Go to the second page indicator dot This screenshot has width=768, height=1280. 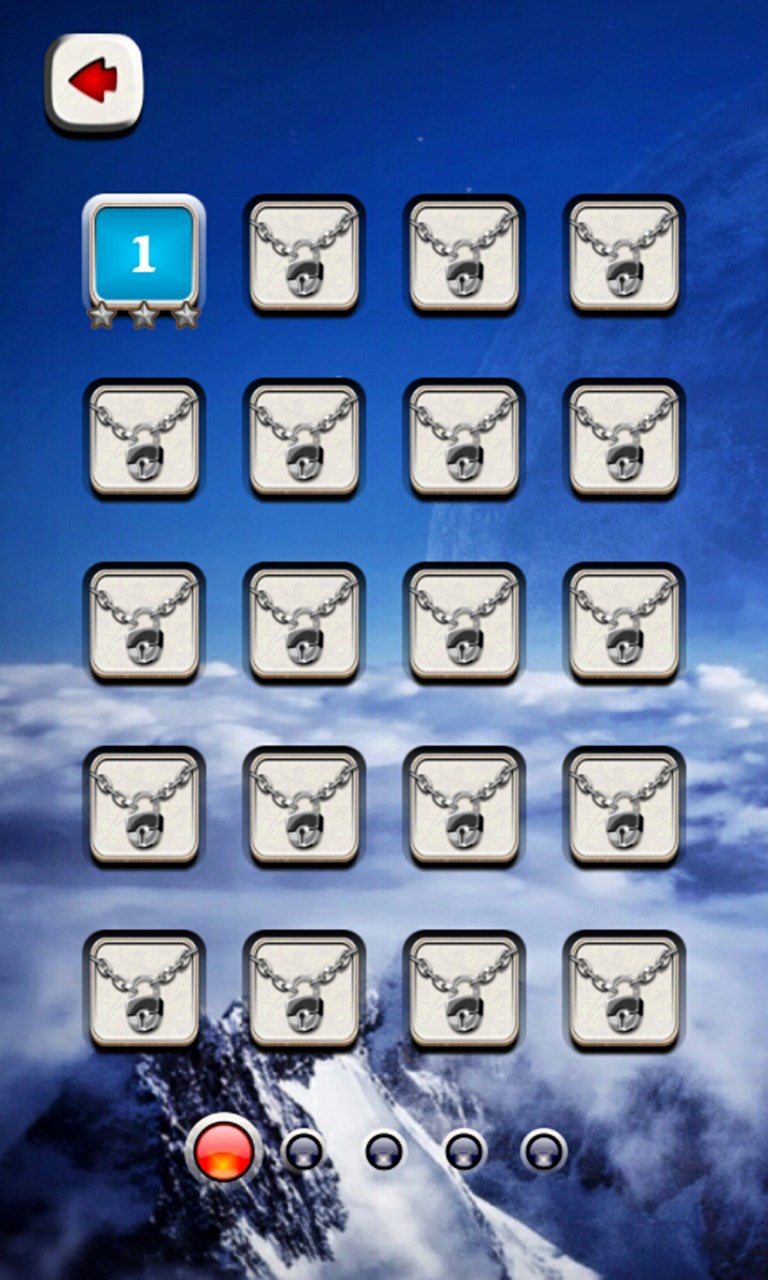pyautogui.click(x=304, y=1151)
